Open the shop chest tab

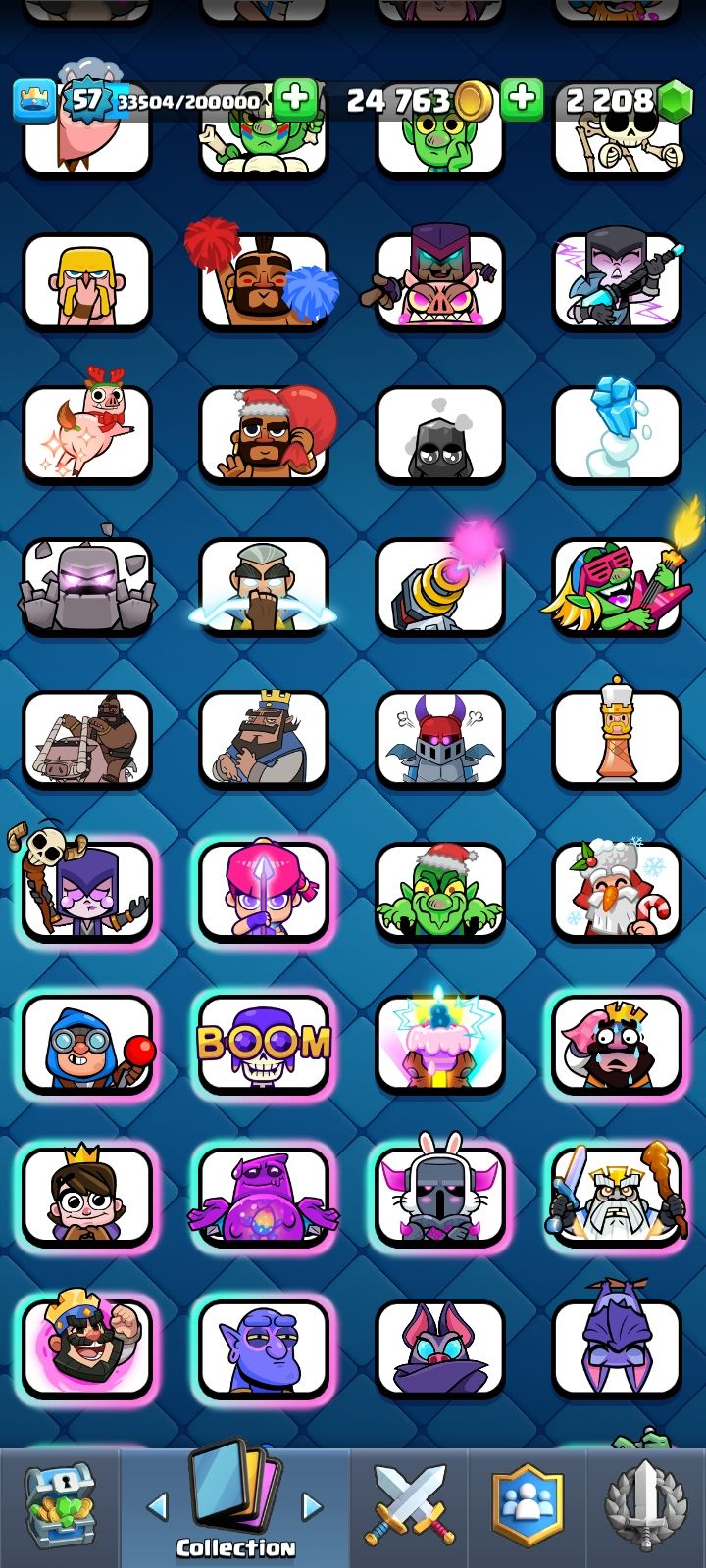(59, 1506)
